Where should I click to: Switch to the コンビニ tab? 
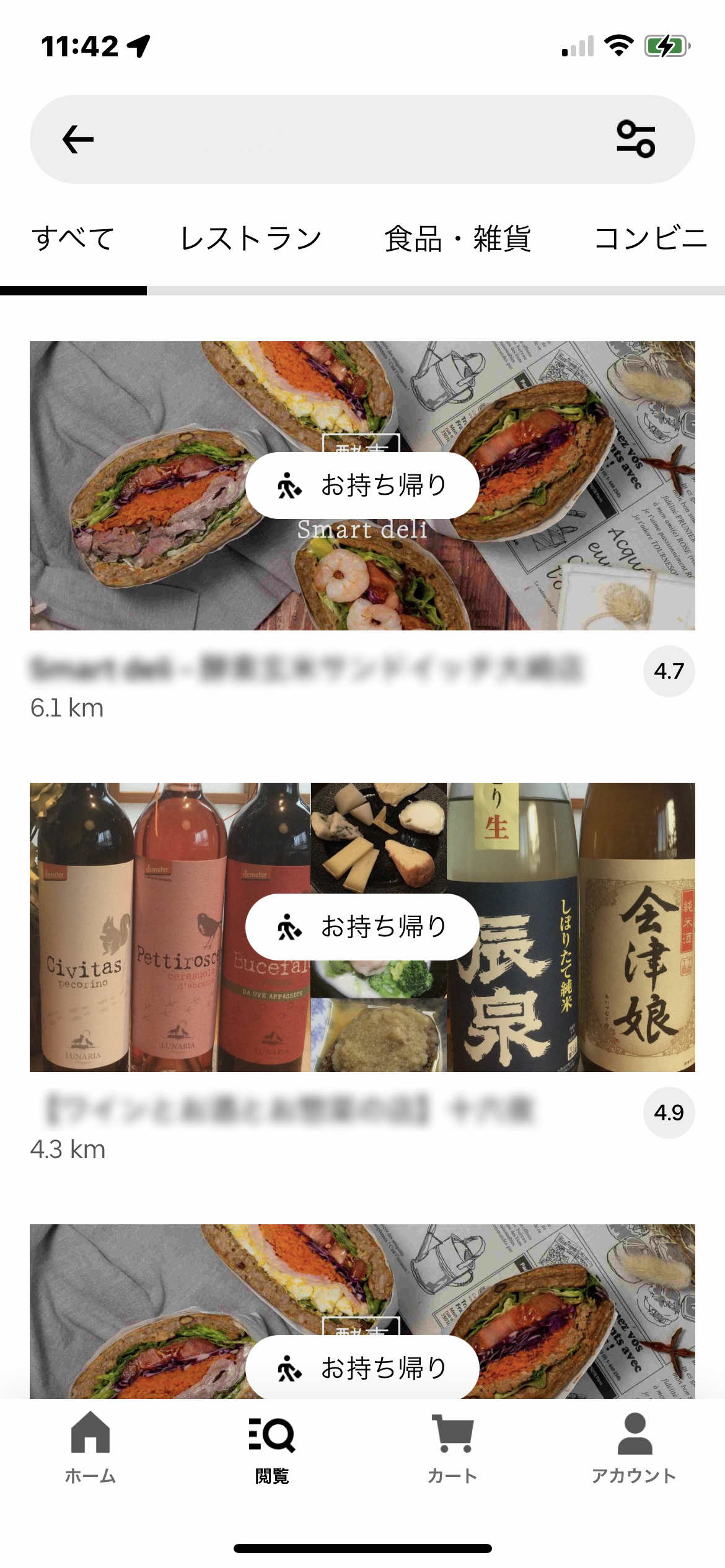(x=651, y=239)
